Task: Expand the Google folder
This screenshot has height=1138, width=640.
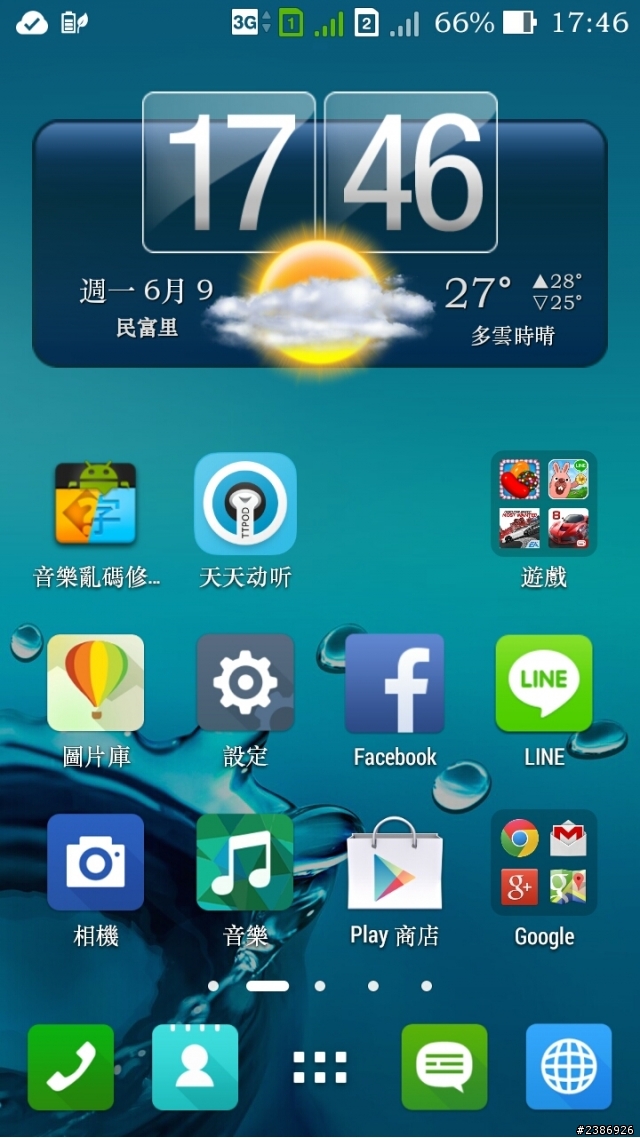Action: (x=544, y=862)
